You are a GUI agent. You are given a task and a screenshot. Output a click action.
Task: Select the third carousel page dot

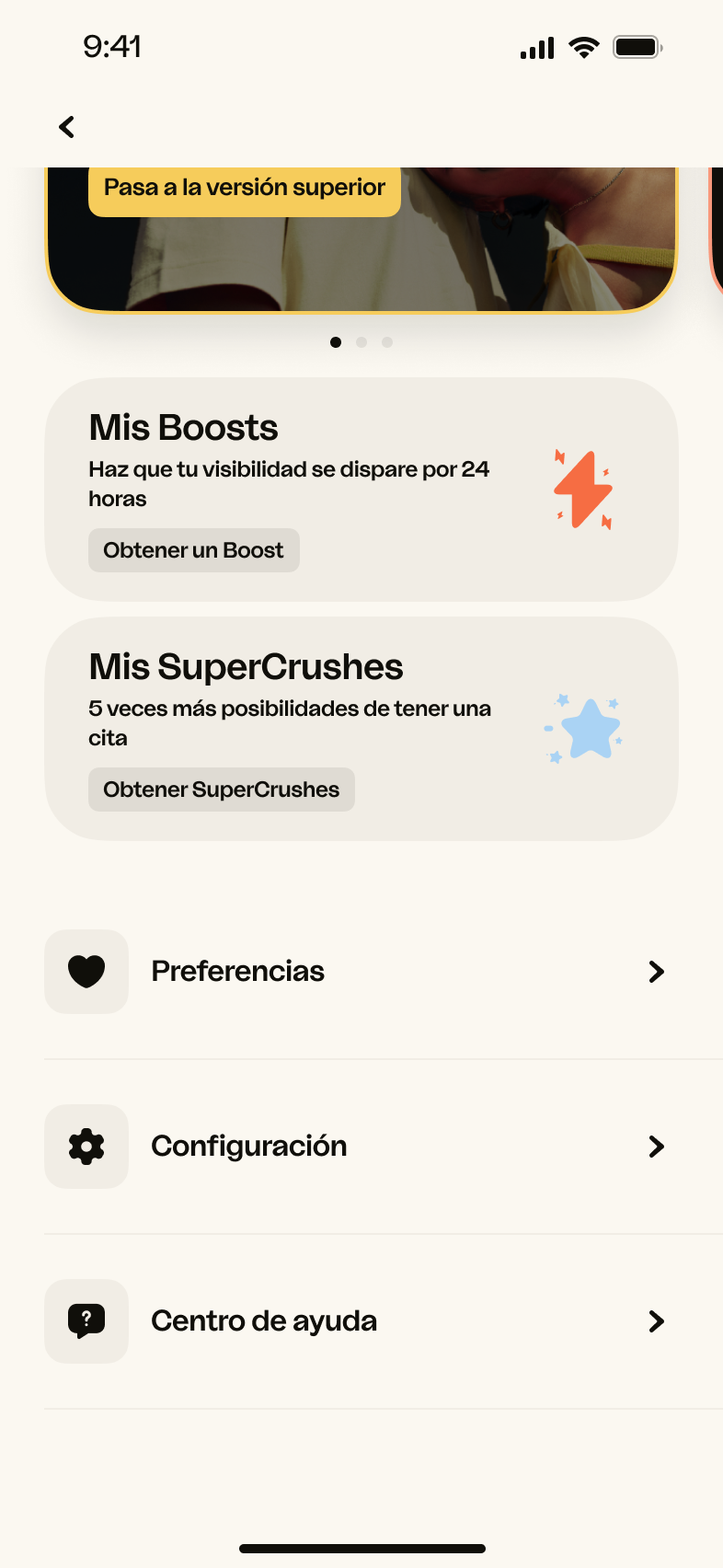387,342
